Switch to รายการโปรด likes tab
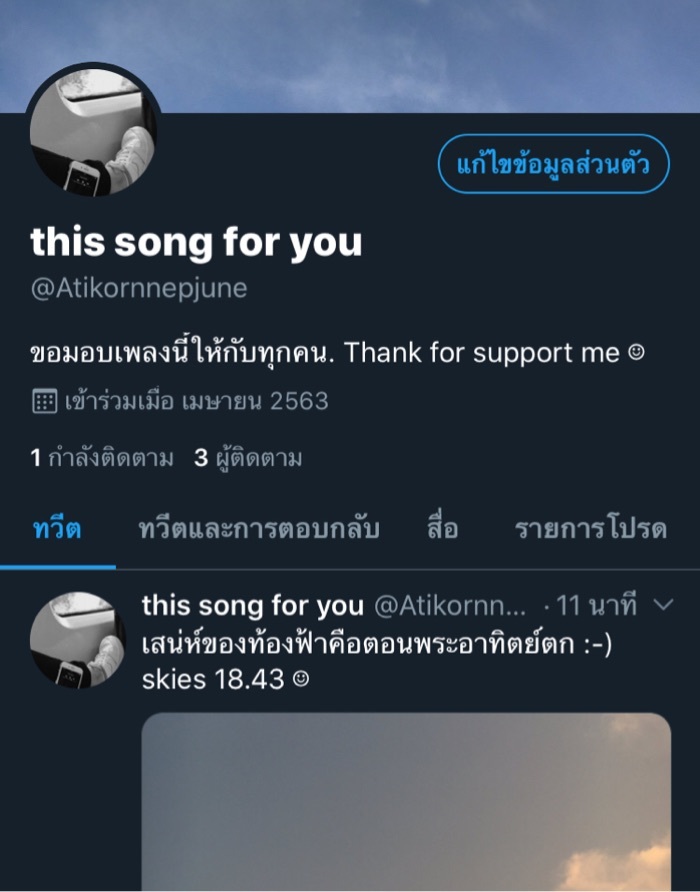 [590, 529]
